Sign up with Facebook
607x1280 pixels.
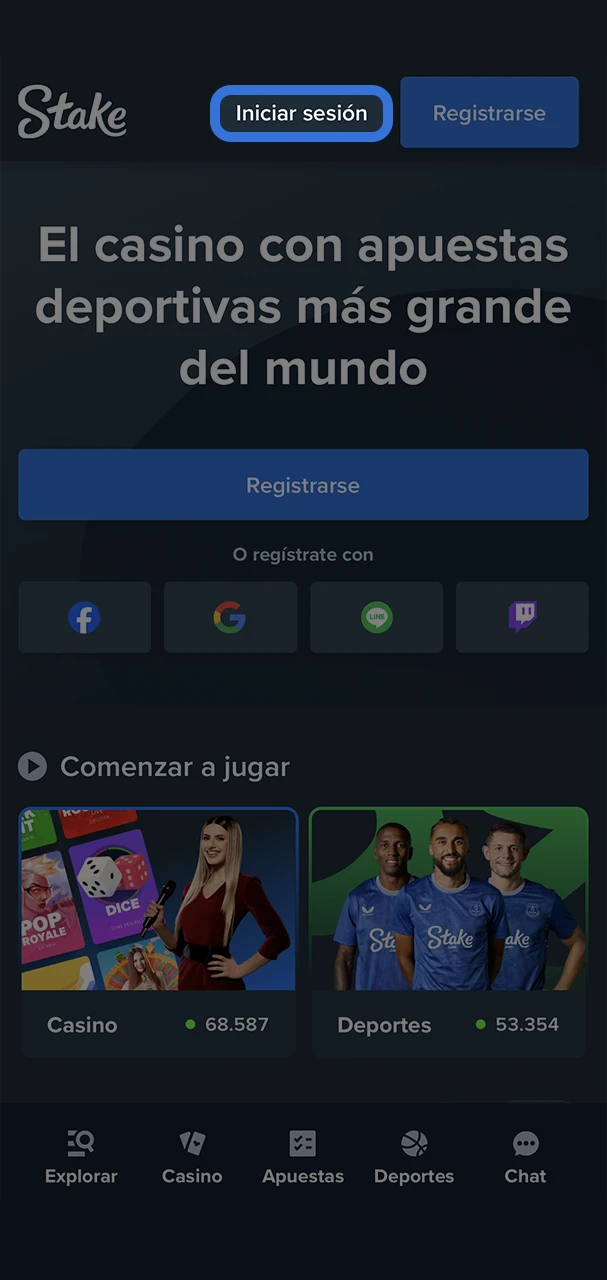pyautogui.click(x=84, y=617)
